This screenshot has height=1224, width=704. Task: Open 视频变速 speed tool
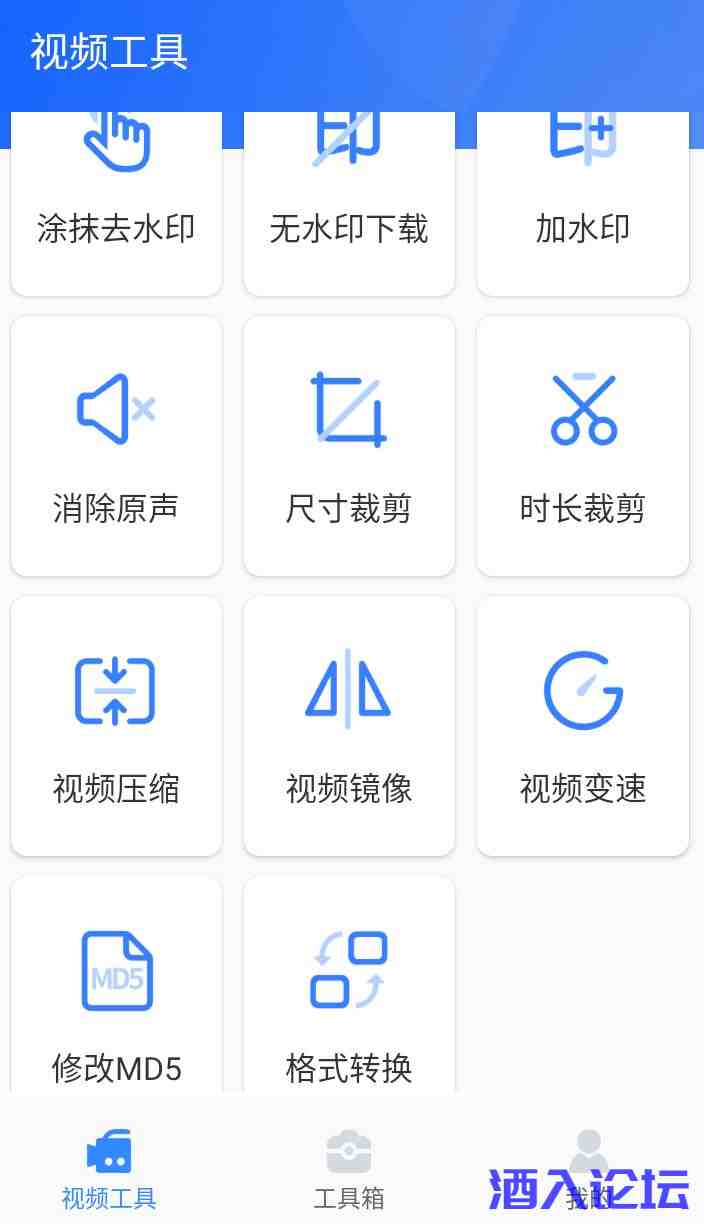583,726
